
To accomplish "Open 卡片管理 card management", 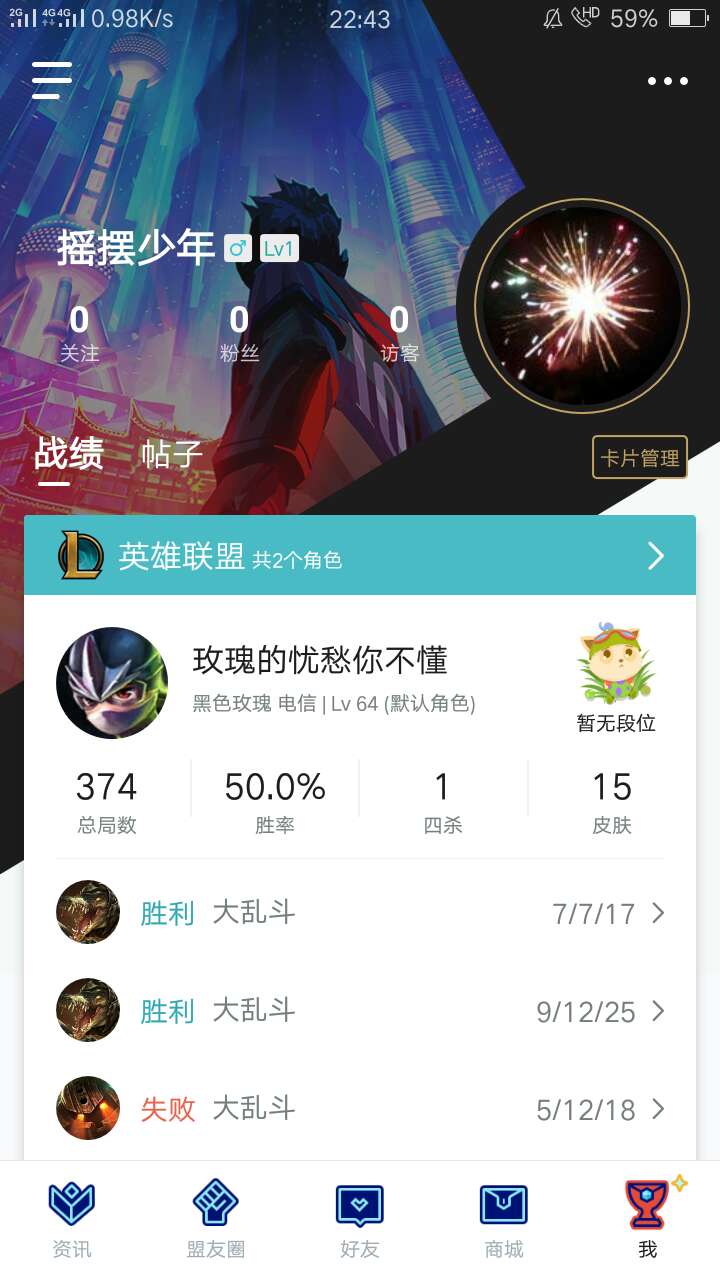I will tap(640, 458).
